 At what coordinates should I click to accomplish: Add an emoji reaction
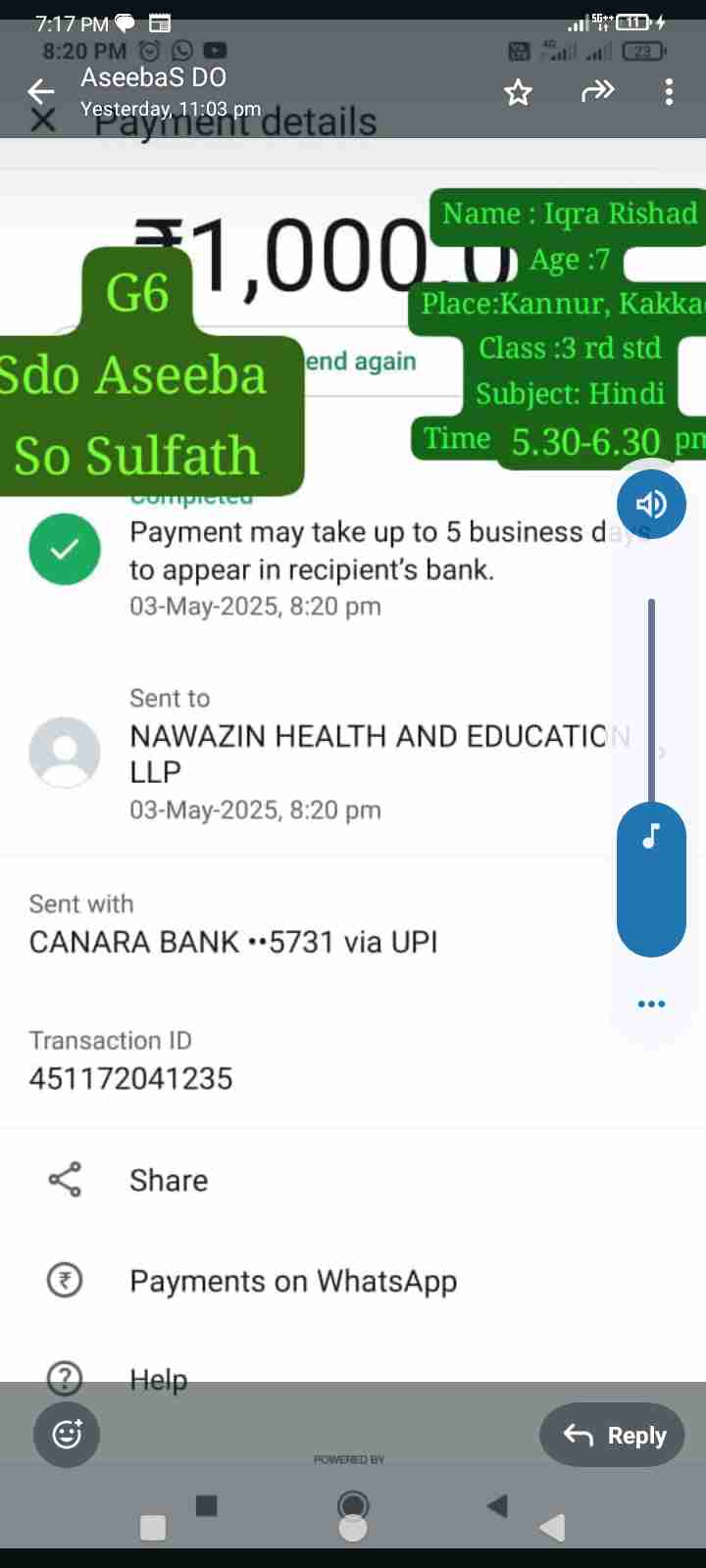pyautogui.click(x=67, y=1435)
